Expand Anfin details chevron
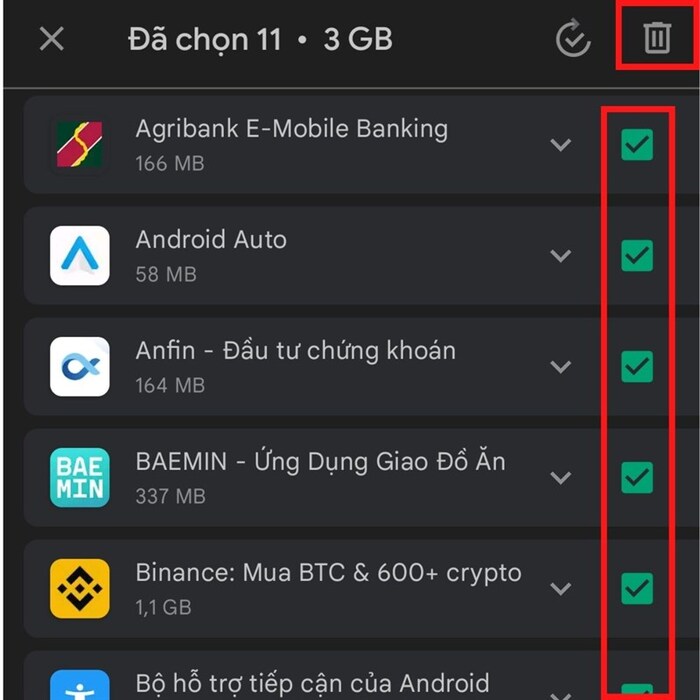 561,367
